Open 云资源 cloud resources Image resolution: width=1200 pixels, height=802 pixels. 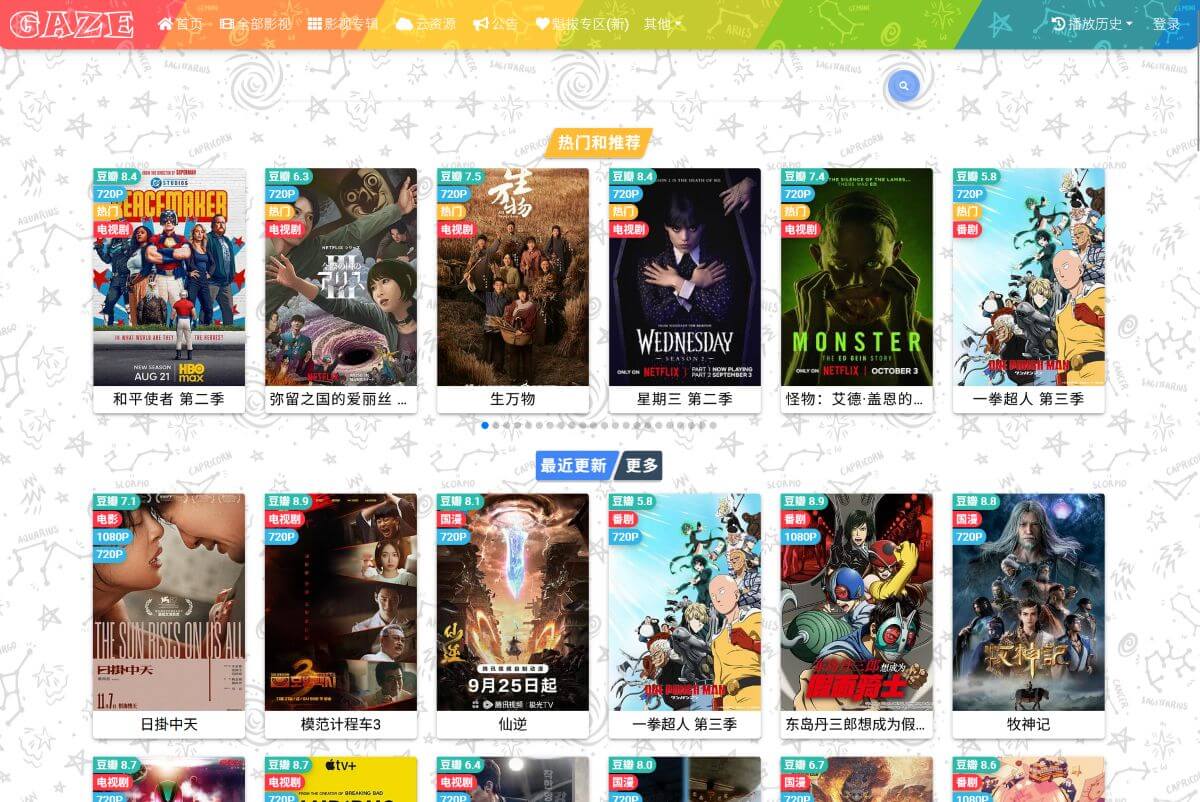[426, 24]
